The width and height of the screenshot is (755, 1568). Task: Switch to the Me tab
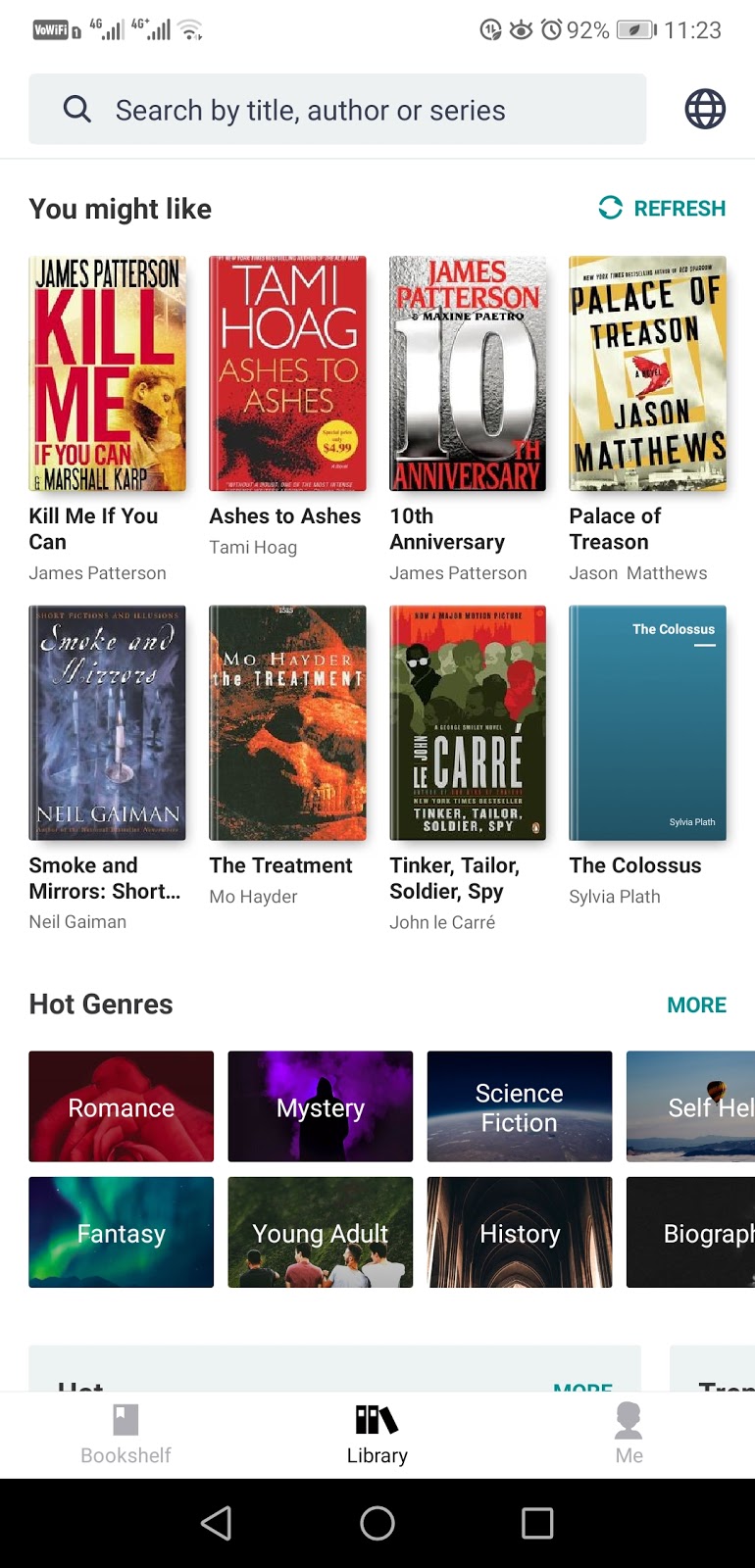(x=629, y=1434)
